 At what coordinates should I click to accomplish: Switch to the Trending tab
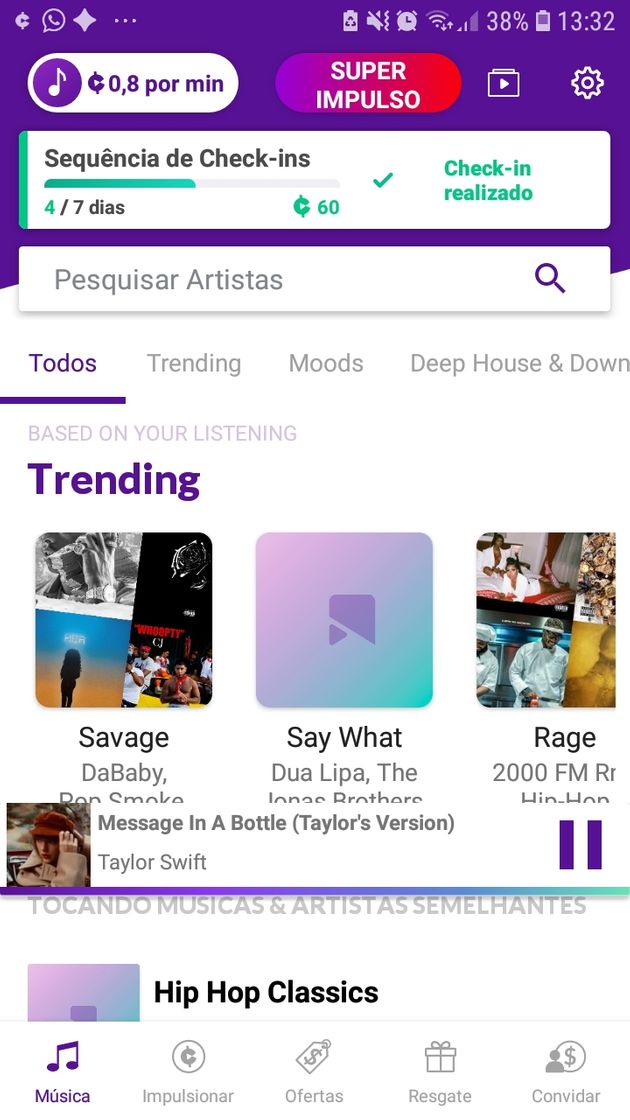coord(194,363)
